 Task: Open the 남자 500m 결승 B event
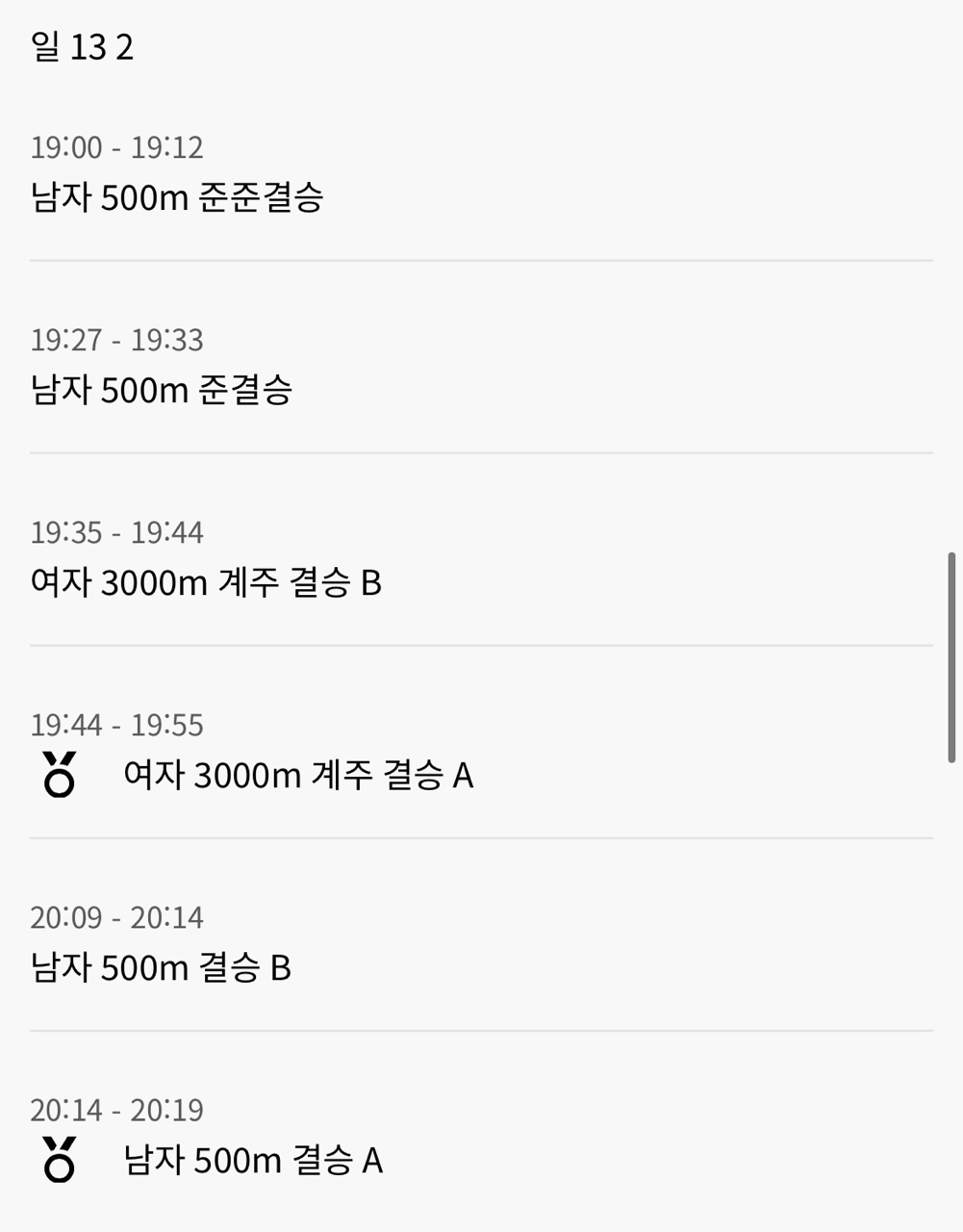click(x=481, y=943)
